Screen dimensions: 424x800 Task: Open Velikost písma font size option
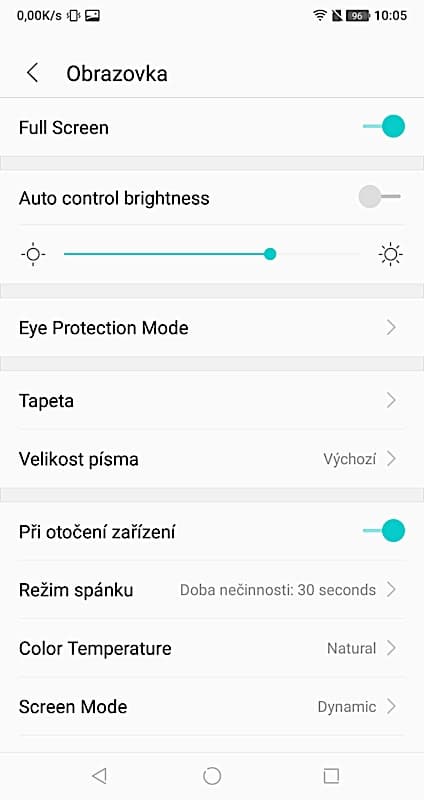coord(212,459)
